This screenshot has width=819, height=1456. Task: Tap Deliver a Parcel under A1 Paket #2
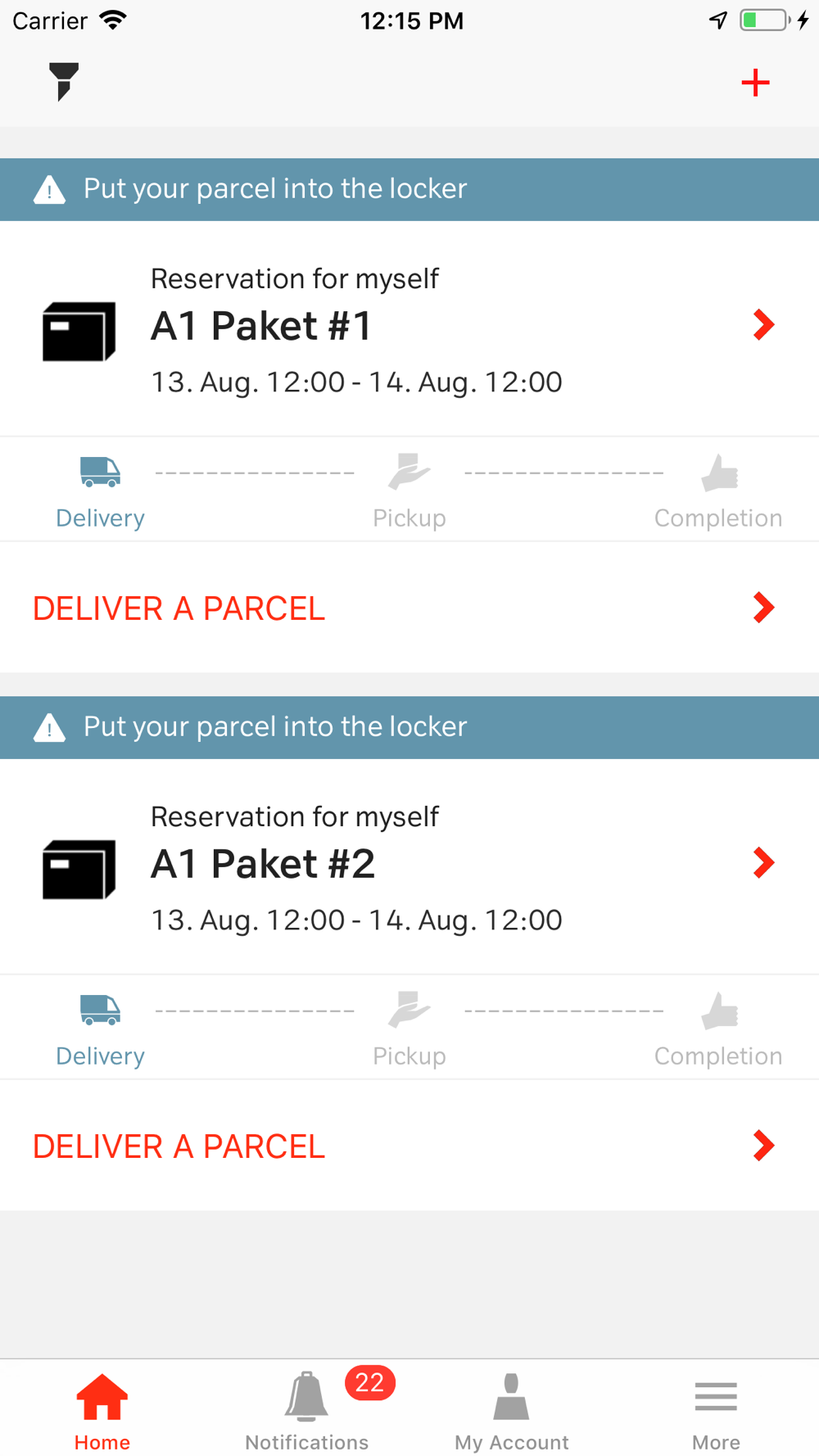click(x=409, y=1146)
